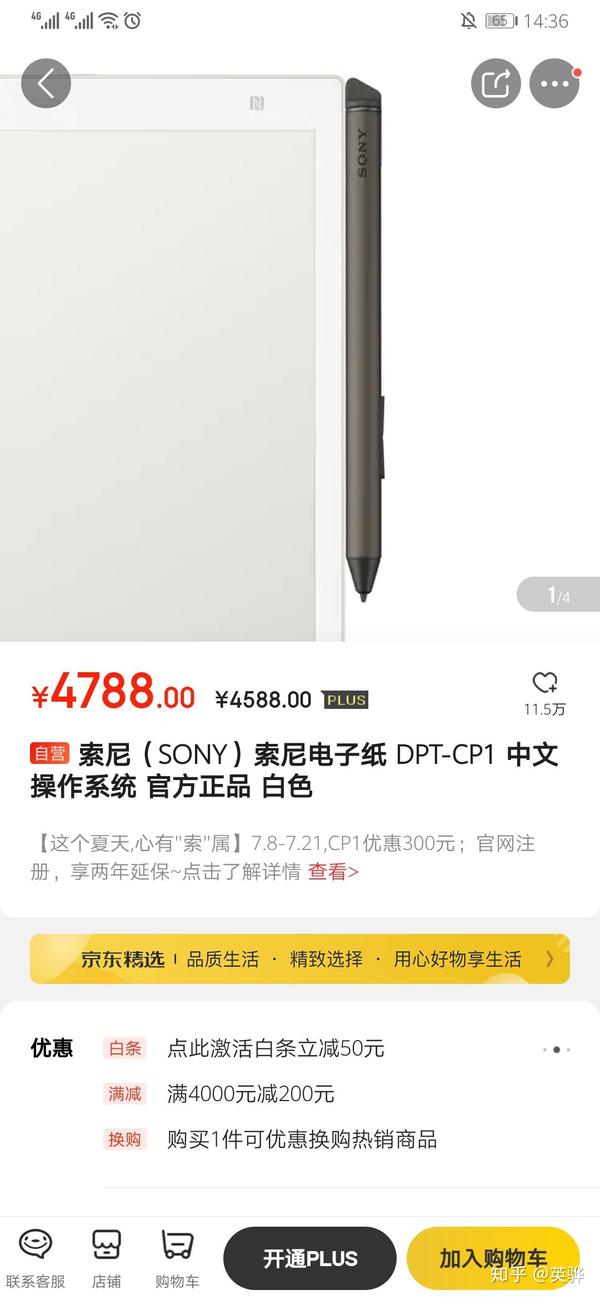Add item with 加入购物车 button

493,1258
